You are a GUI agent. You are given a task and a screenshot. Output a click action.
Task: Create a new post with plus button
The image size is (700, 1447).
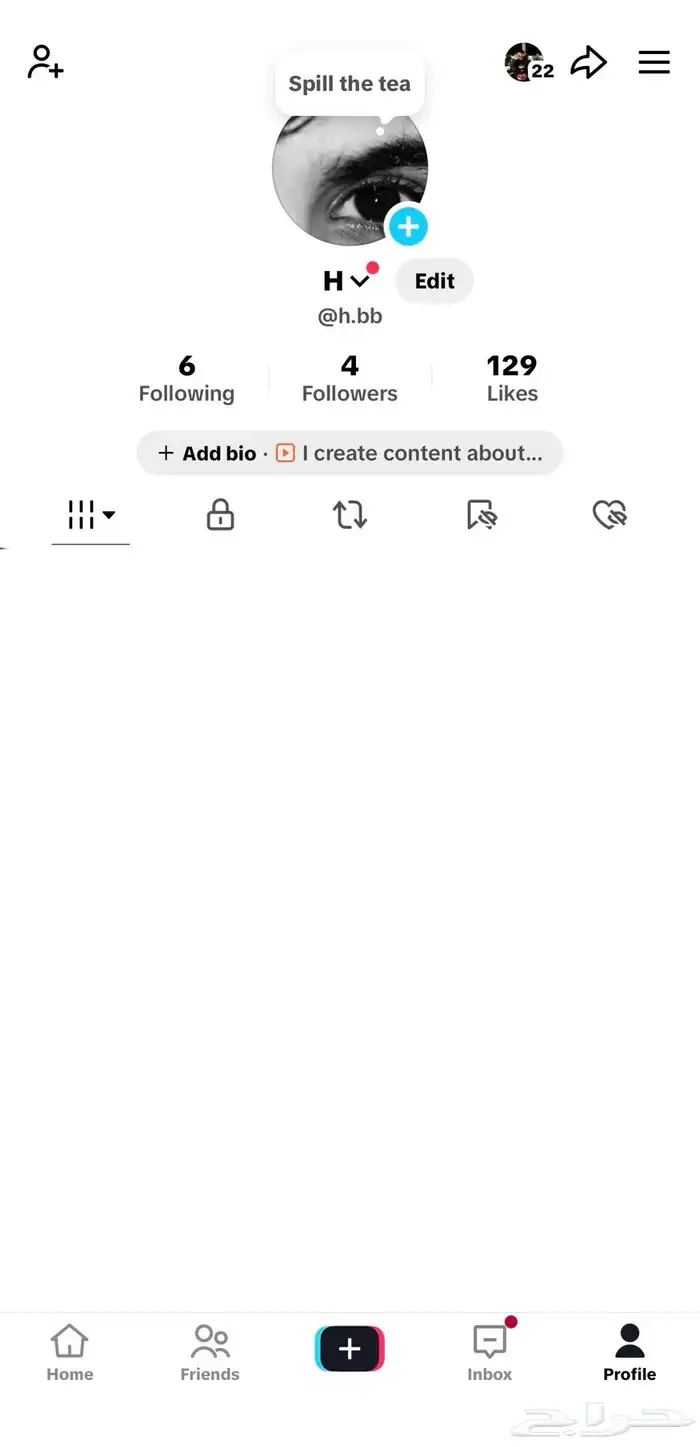point(349,1349)
